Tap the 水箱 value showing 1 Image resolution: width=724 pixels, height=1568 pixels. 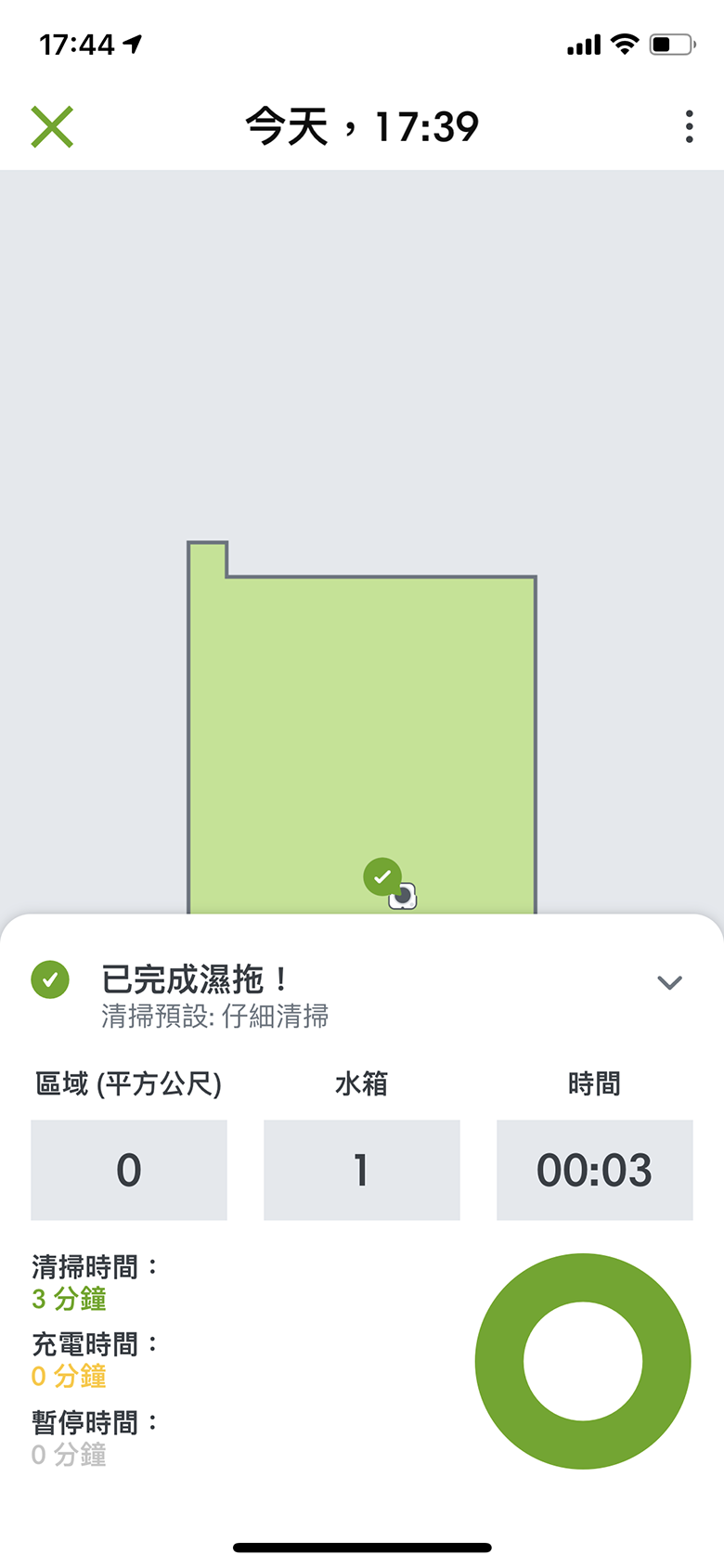coord(362,1170)
